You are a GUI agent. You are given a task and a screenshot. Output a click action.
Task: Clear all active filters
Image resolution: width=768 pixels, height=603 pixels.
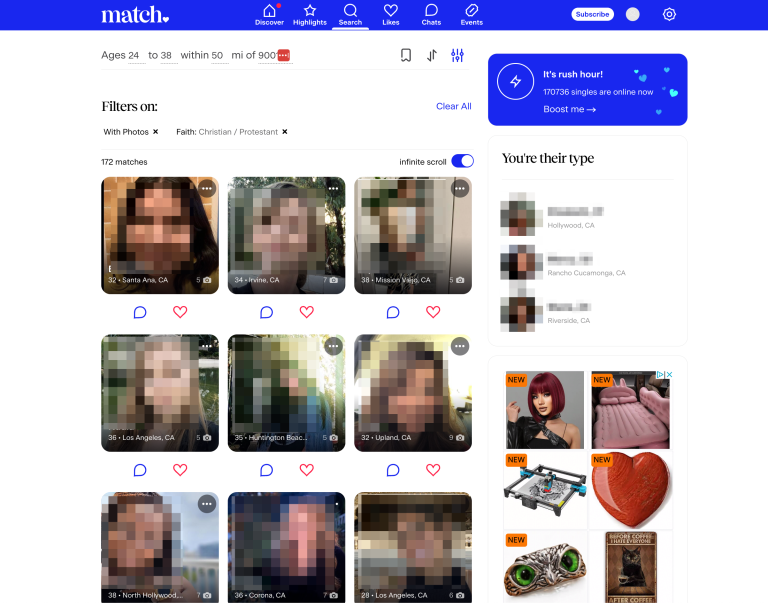(x=453, y=106)
